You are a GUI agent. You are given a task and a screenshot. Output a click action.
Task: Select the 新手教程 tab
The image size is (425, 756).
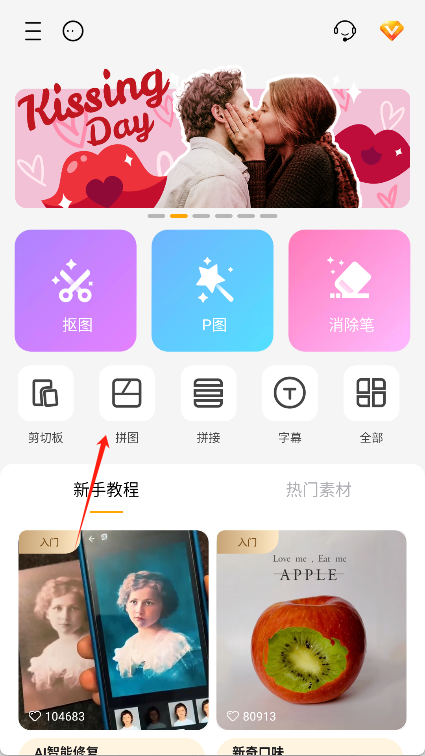(x=106, y=490)
